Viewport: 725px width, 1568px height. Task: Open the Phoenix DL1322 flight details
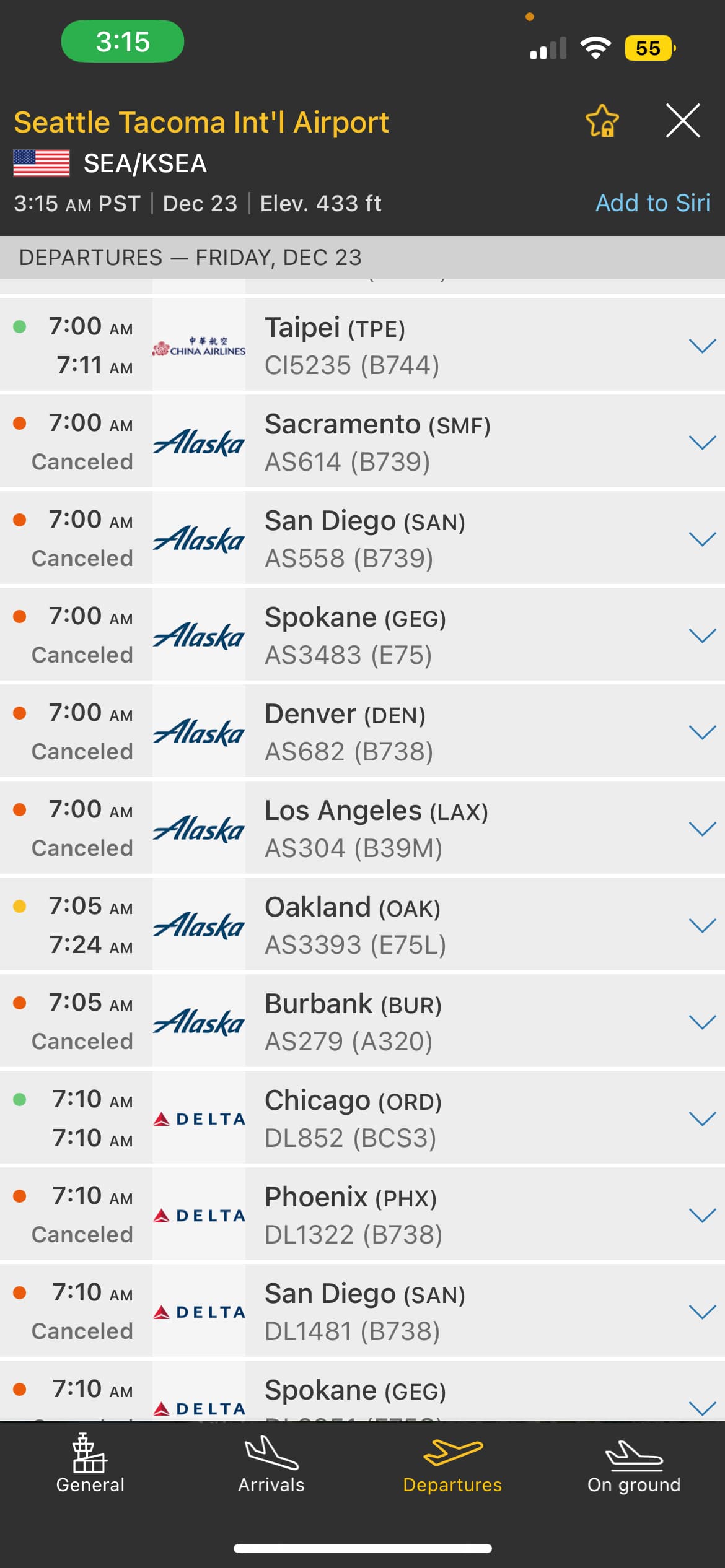click(702, 1215)
